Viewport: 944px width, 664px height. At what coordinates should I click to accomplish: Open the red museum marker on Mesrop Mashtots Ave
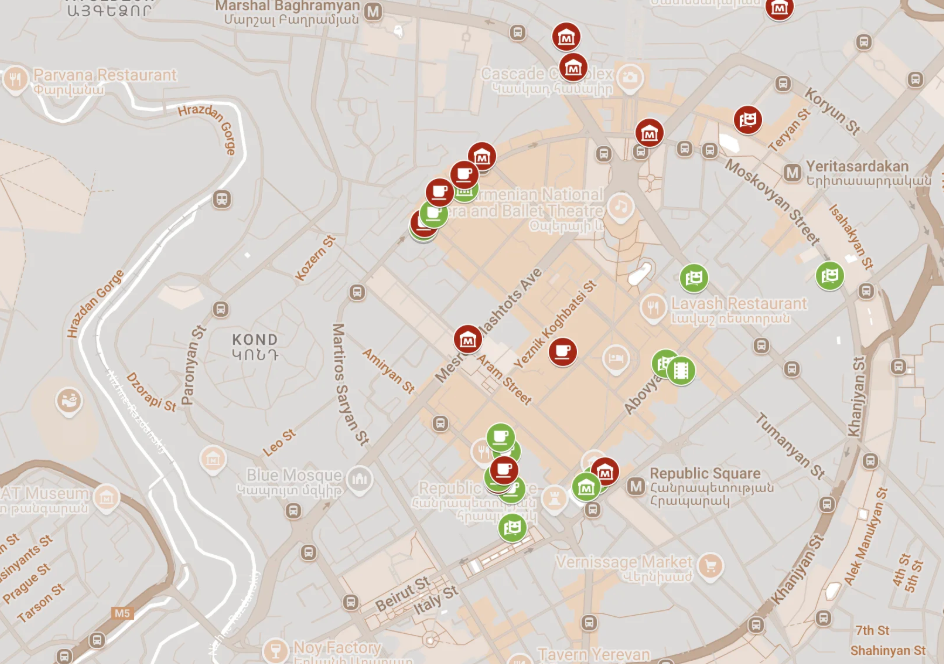pyautogui.click(x=468, y=340)
